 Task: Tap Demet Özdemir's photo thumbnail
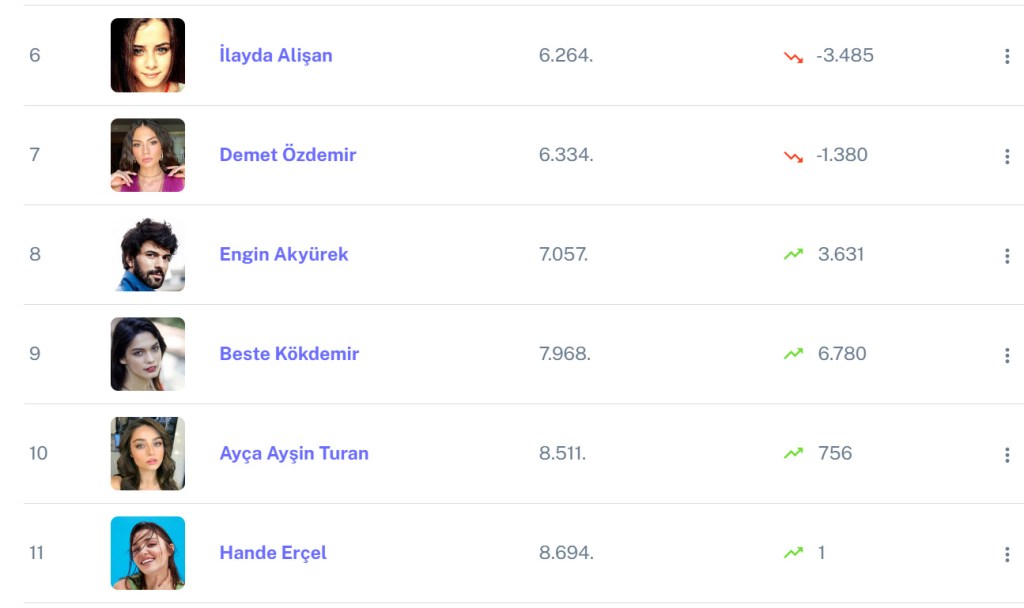coord(148,155)
